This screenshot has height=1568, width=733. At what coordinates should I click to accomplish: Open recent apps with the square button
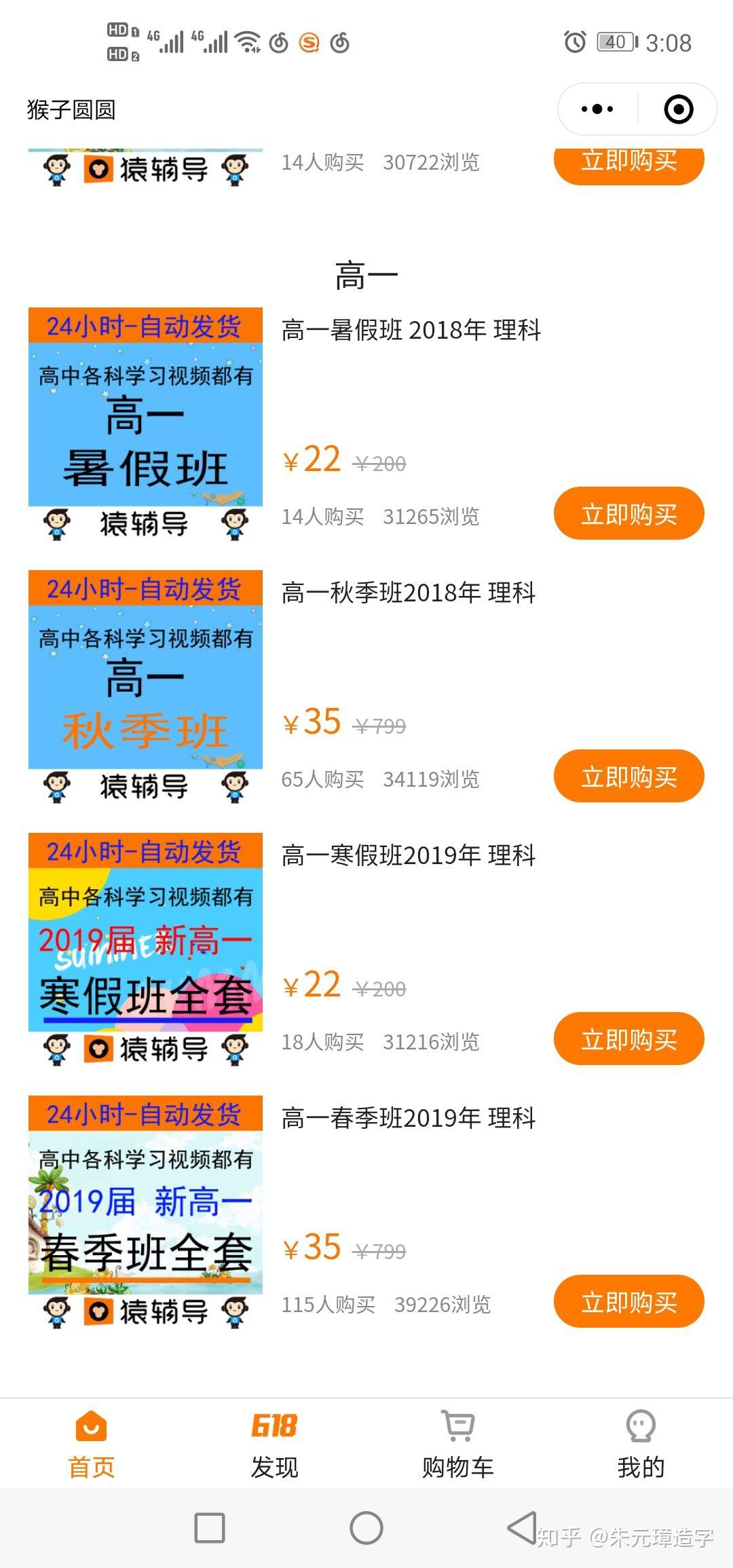pyautogui.click(x=210, y=1528)
